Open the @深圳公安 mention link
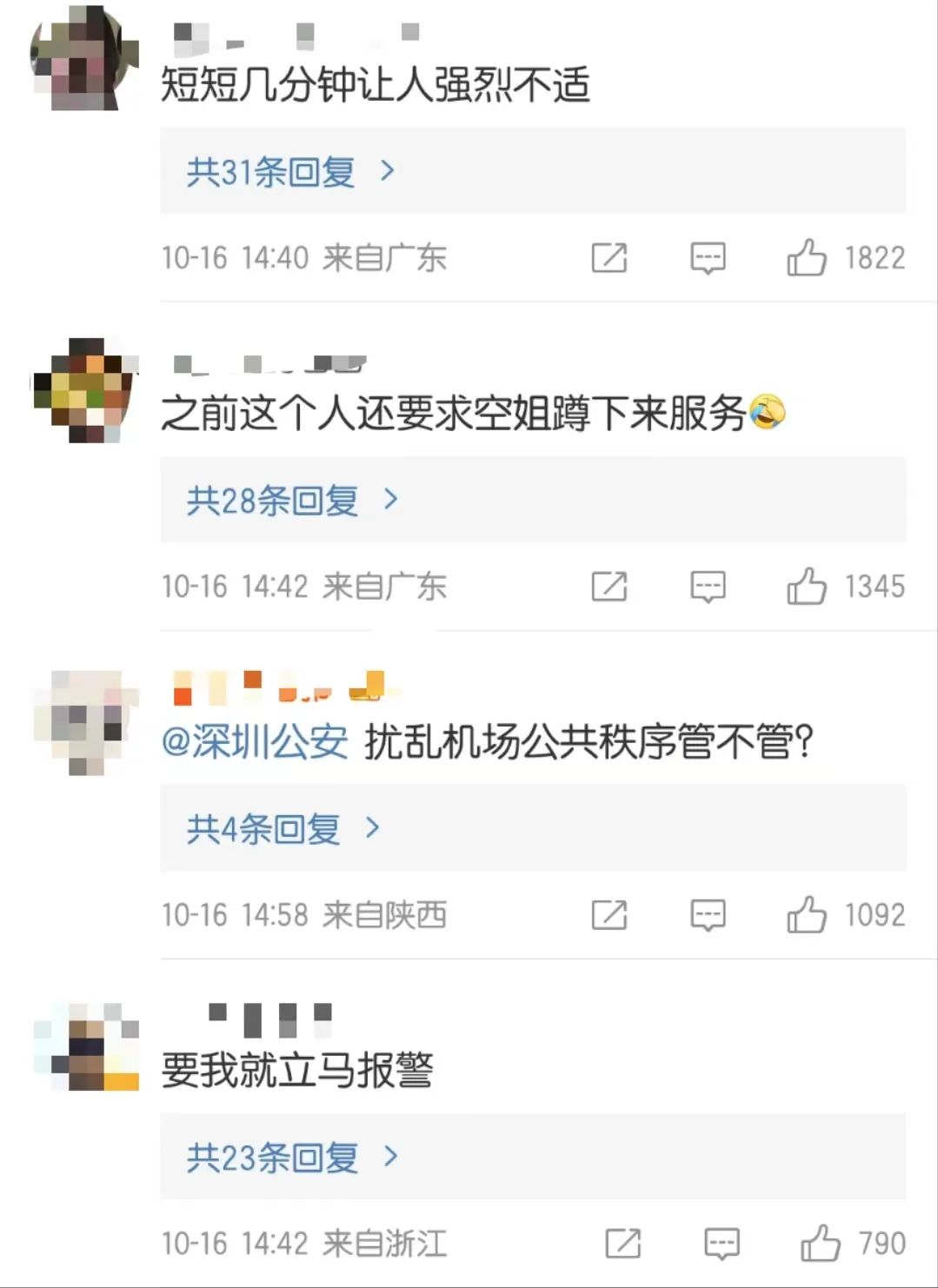Screen dimensions: 938x1288 coord(254,742)
